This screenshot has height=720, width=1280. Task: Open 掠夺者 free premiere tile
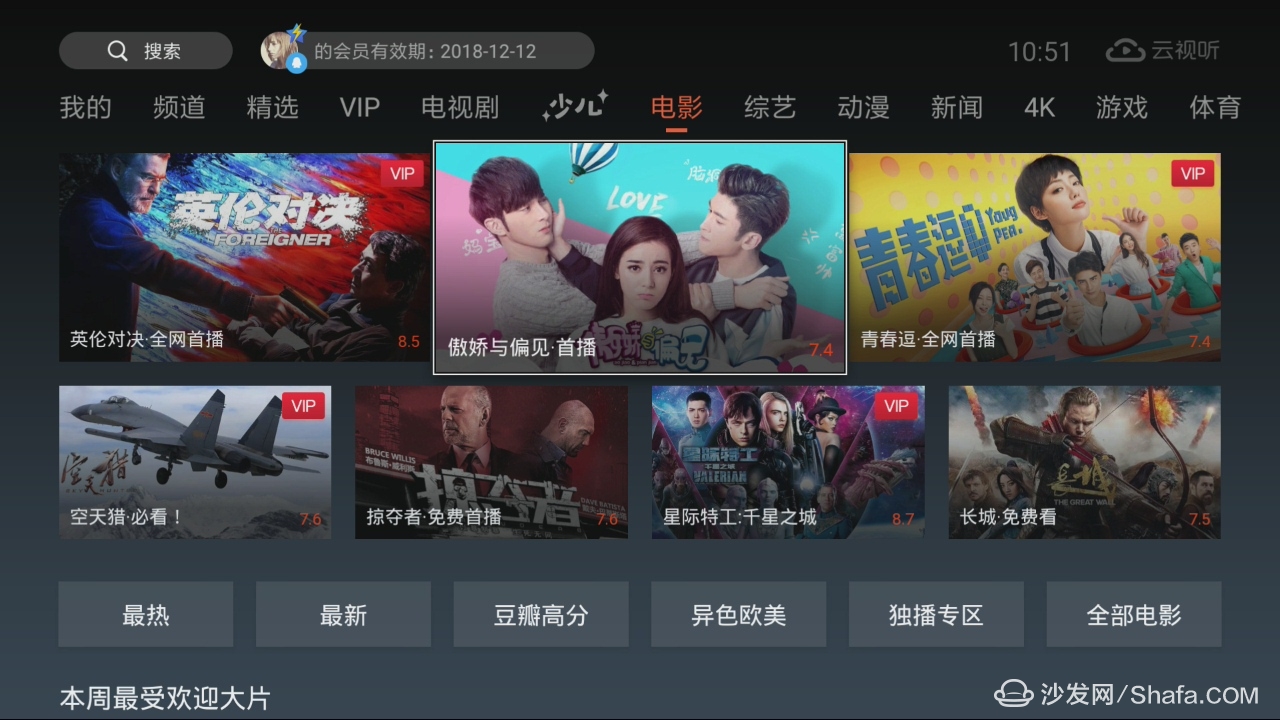[x=491, y=462]
